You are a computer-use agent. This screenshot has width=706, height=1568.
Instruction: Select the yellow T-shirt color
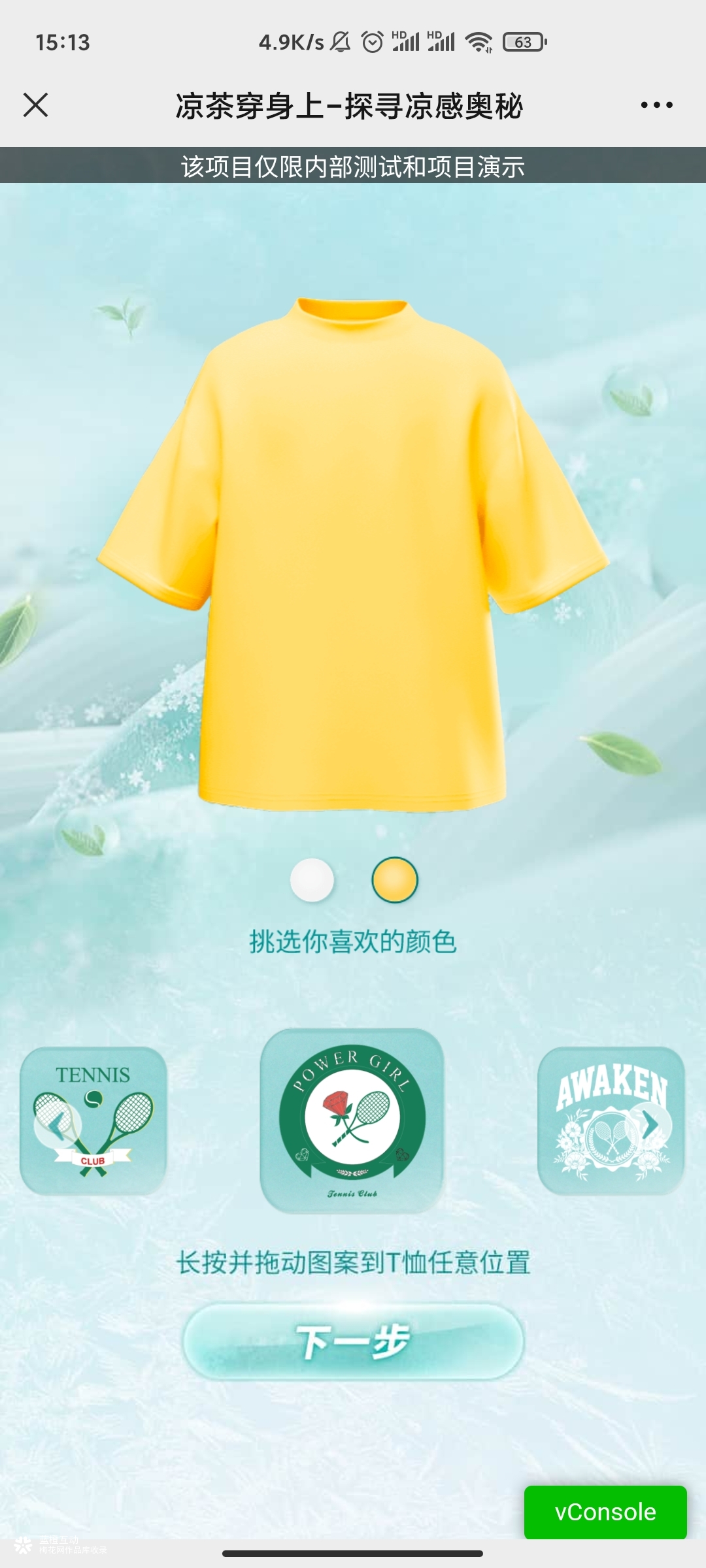coord(394,880)
